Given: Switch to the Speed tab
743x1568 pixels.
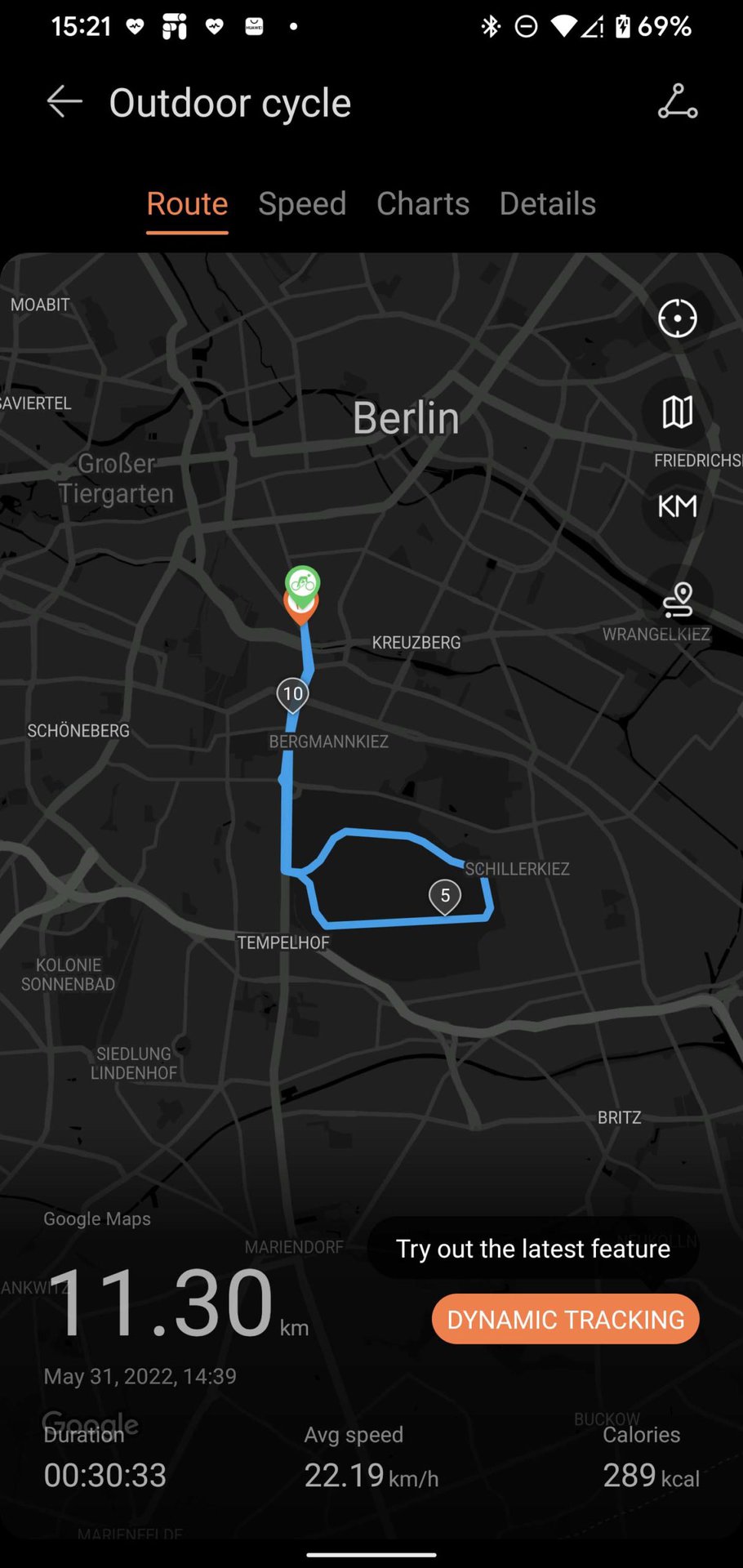Looking at the screenshot, I should [302, 203].
